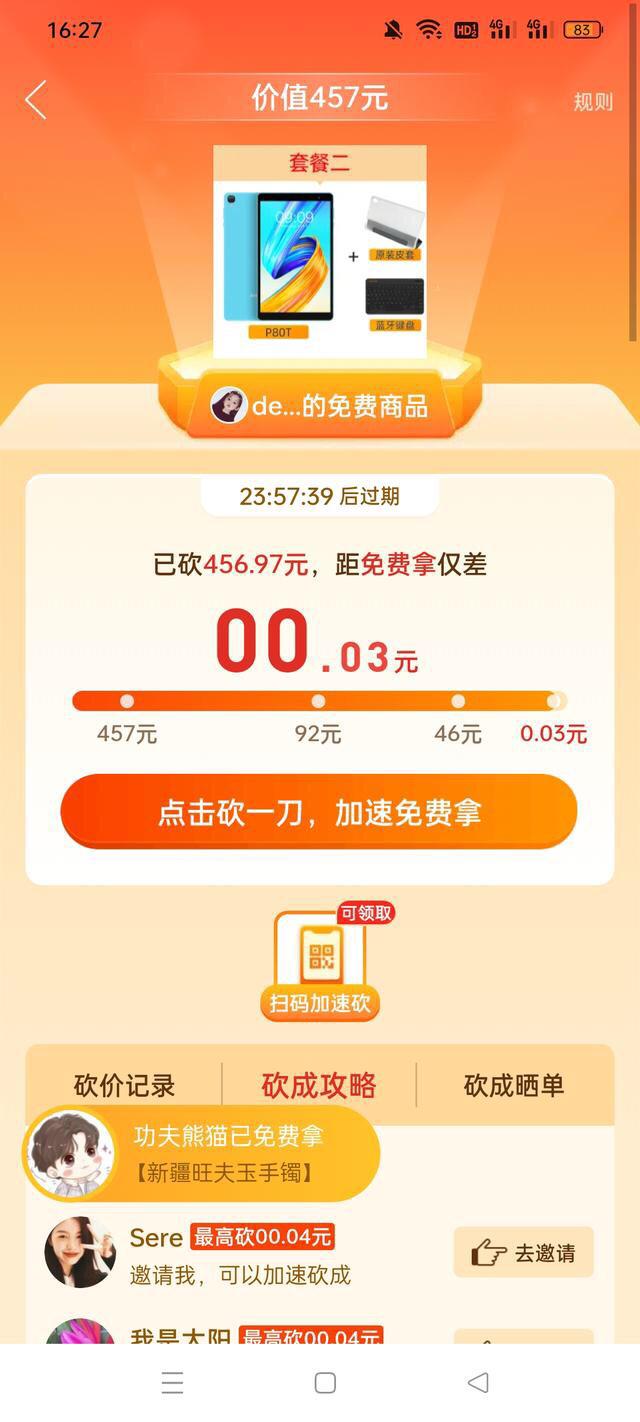640x1422 pixels.
Task: Tap 去邀请 next to Sere
Action: tap(524, 1252)
